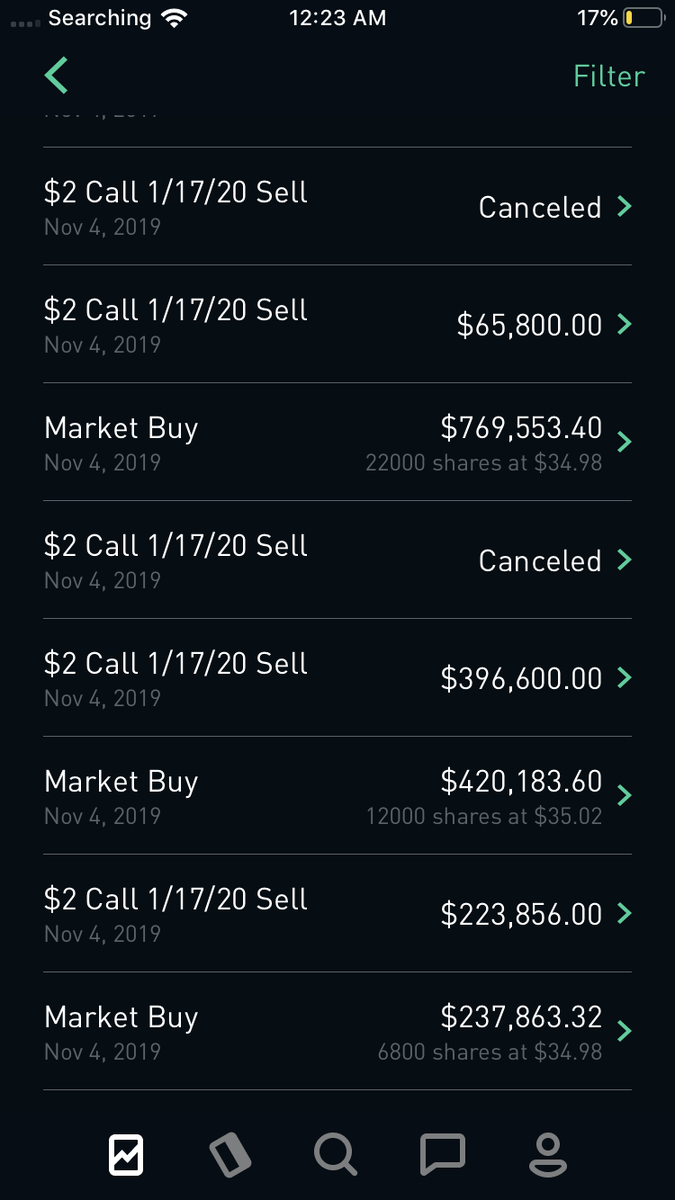View the $237,863.32 Market Buy order
The height and width of the screenshot is (1200, 675).
coord(337,1032)
